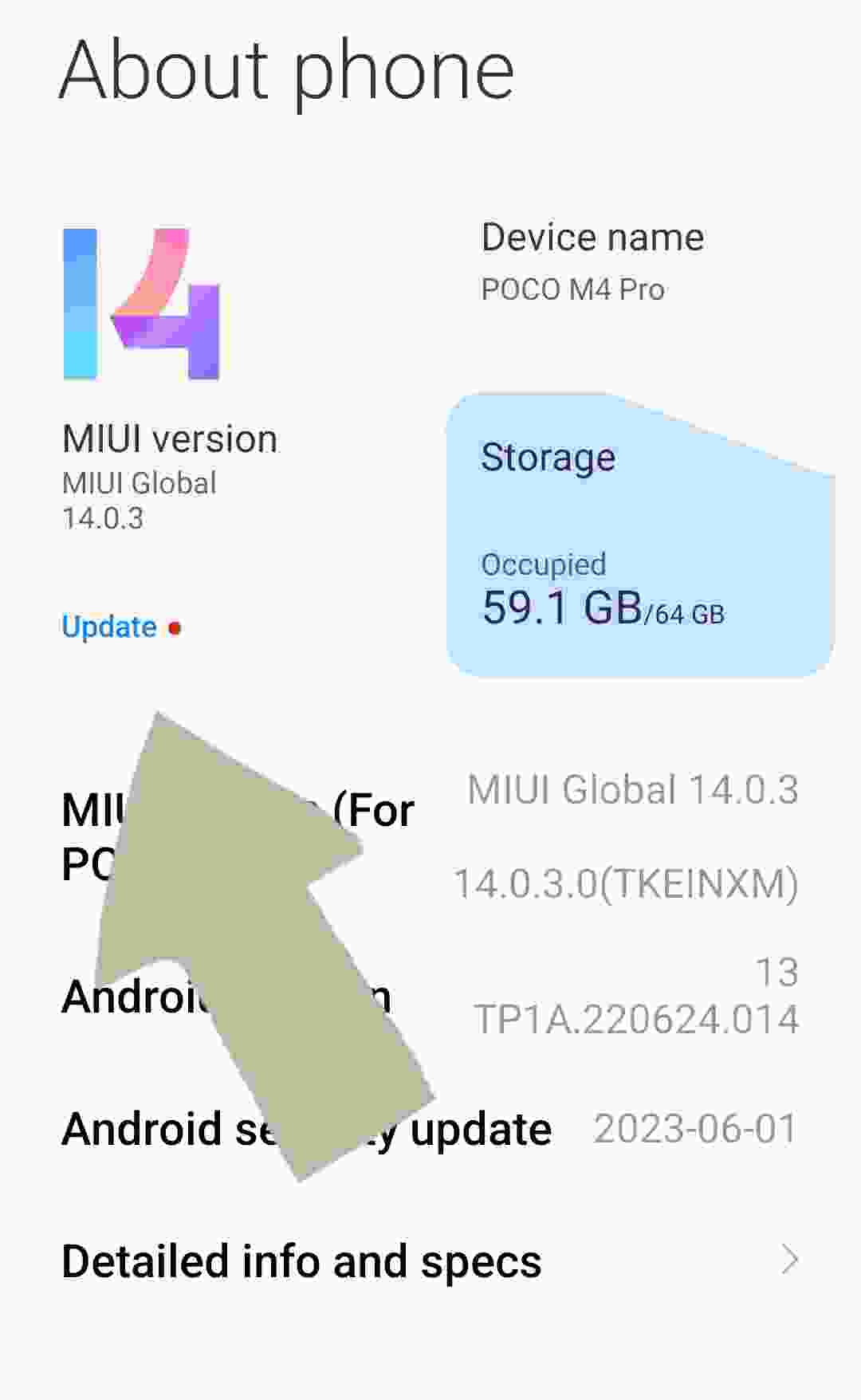Open Detailed info and specs
Viewport: 861px width, 1400px height.
pyautogui.click(x=301, y=1261)
